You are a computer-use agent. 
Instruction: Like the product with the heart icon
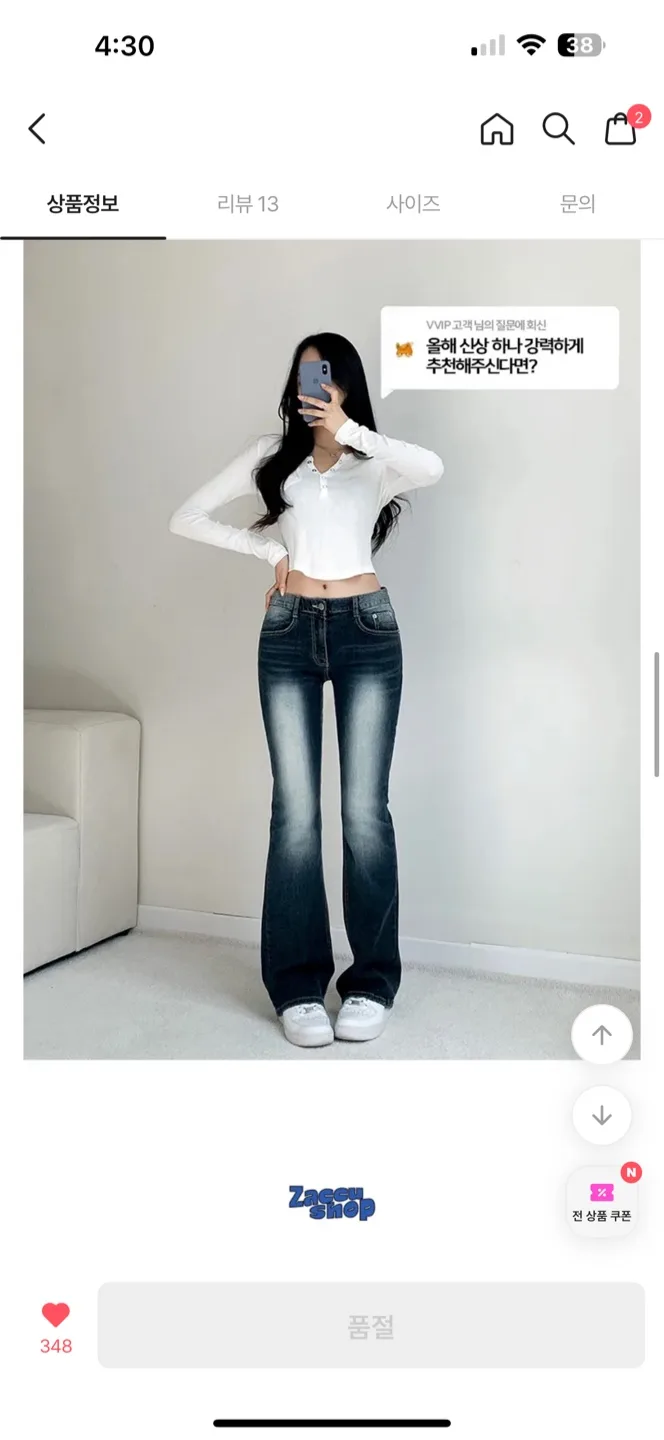point(56,1315)
